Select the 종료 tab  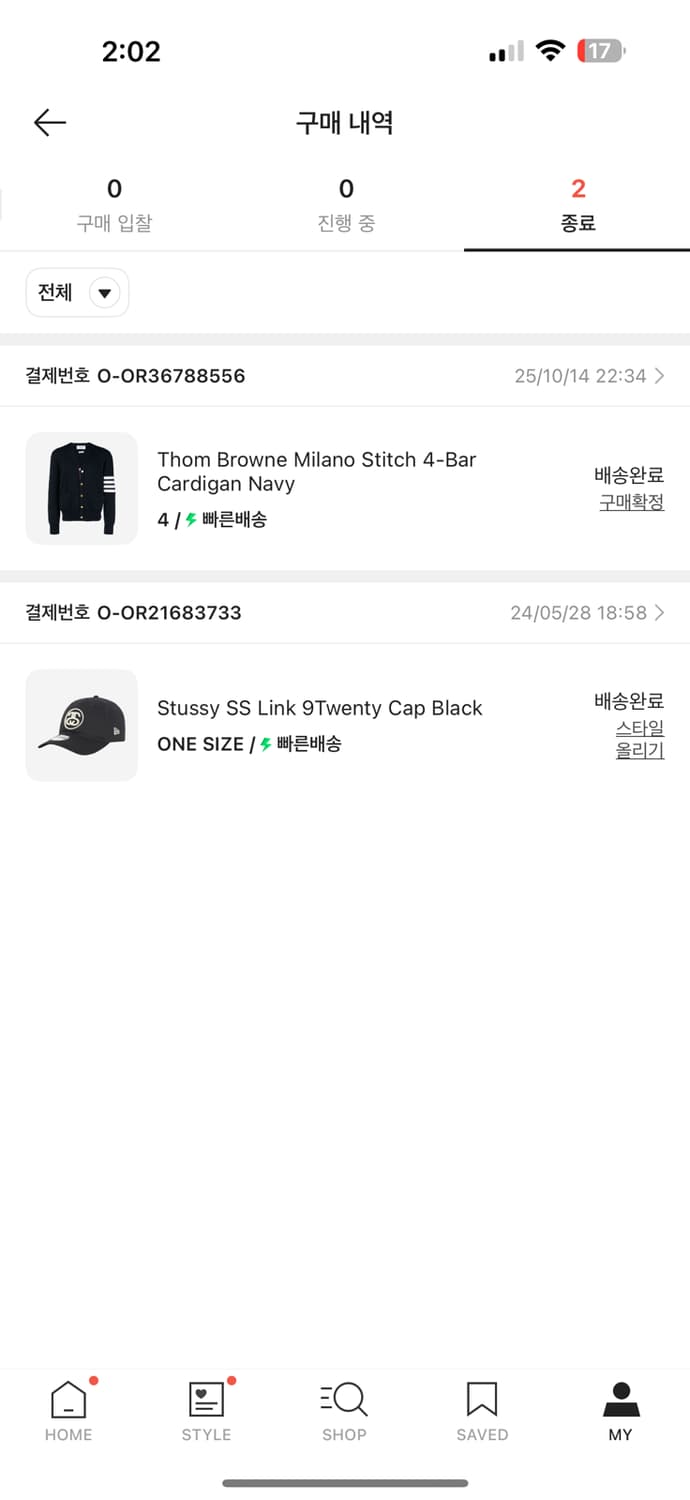click(x=577, y=205)
